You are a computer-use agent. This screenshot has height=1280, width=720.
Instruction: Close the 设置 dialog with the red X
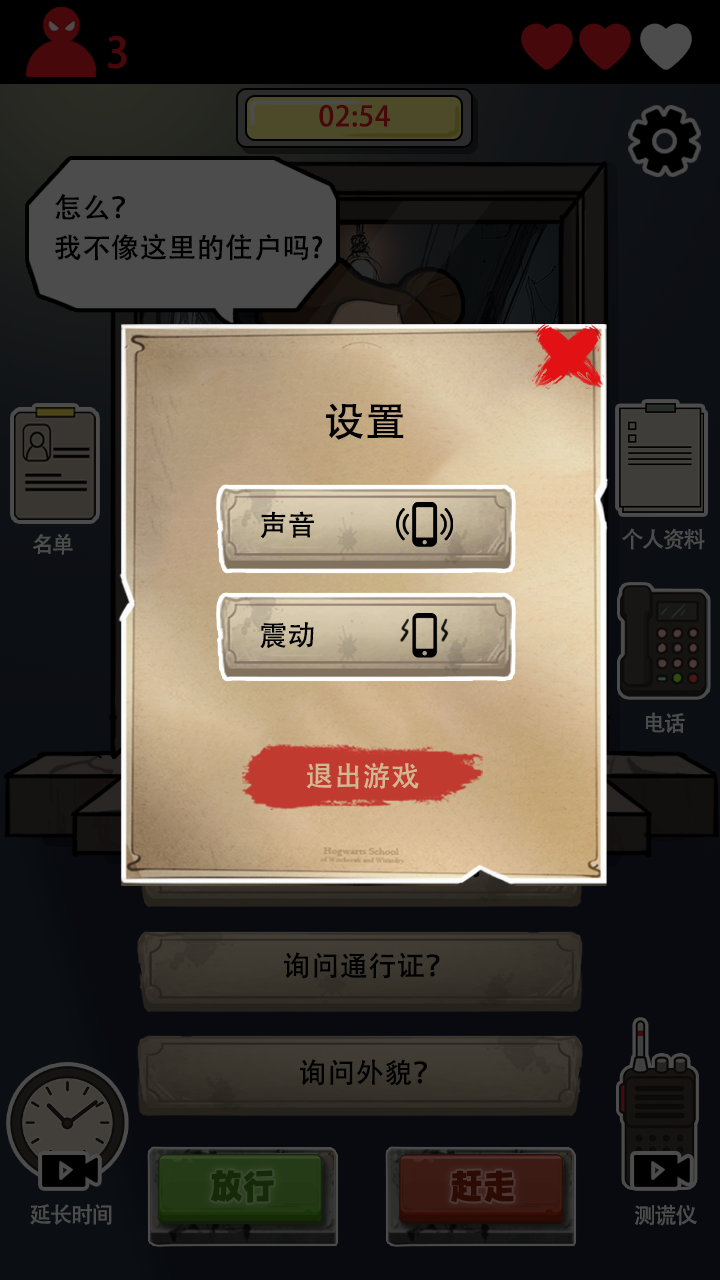569,356
